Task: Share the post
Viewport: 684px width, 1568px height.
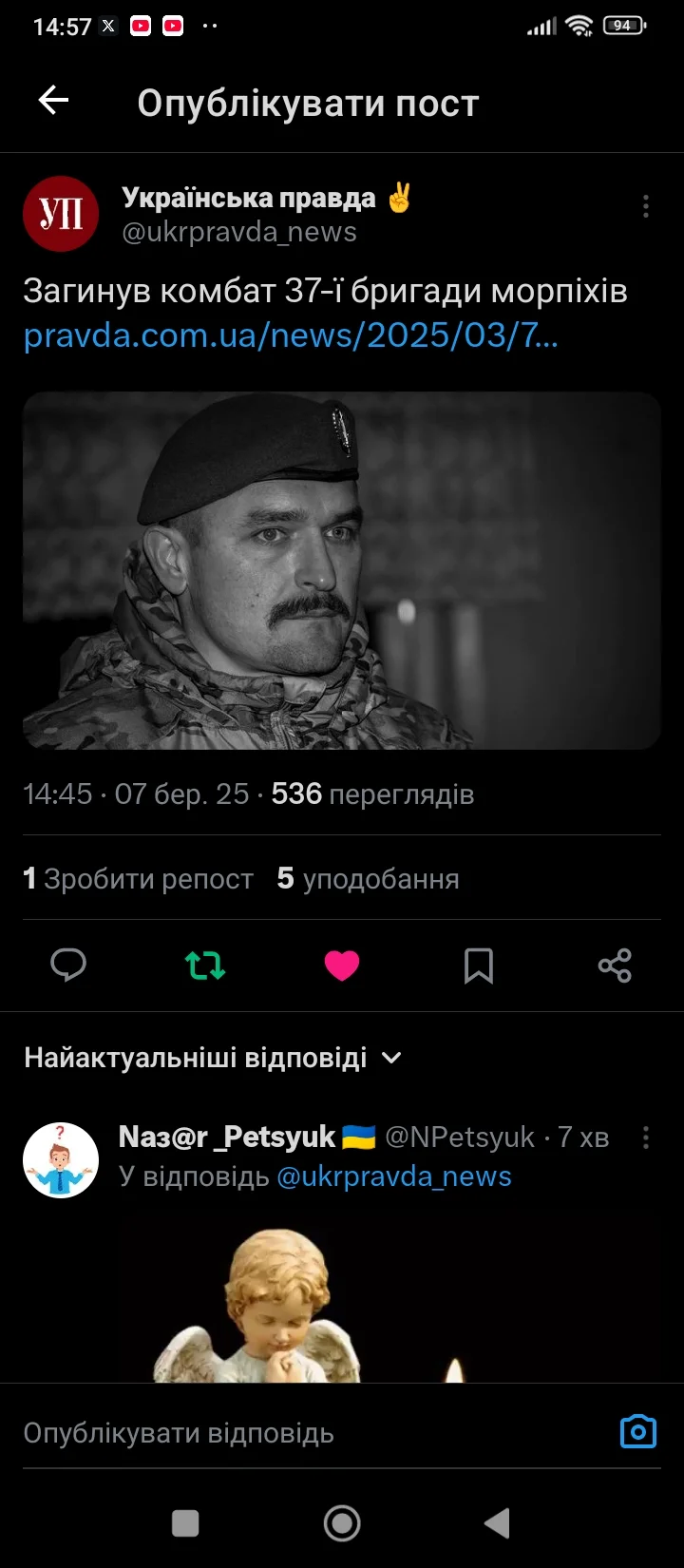Action: 615,966
